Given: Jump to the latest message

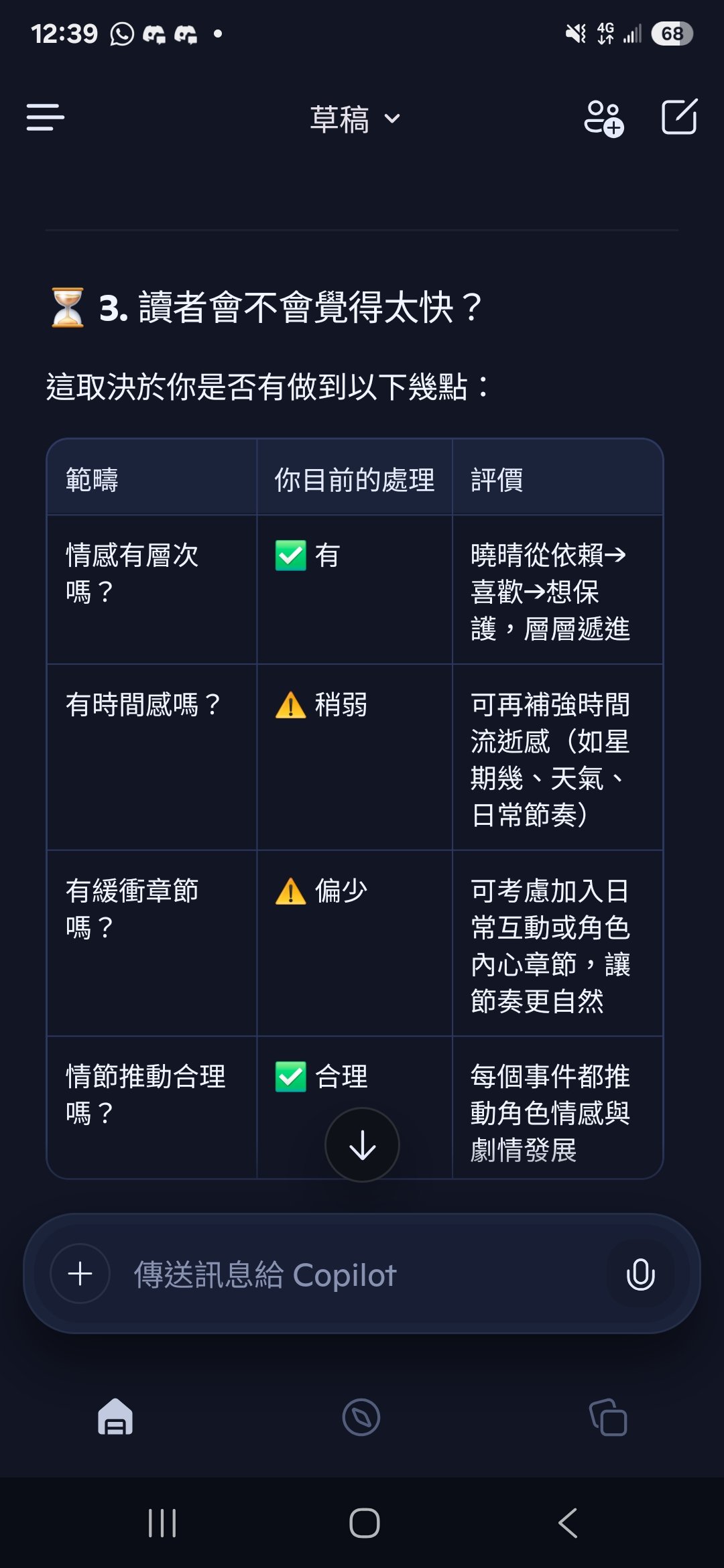Looking at the screenshot, I should click(362, 1145).
